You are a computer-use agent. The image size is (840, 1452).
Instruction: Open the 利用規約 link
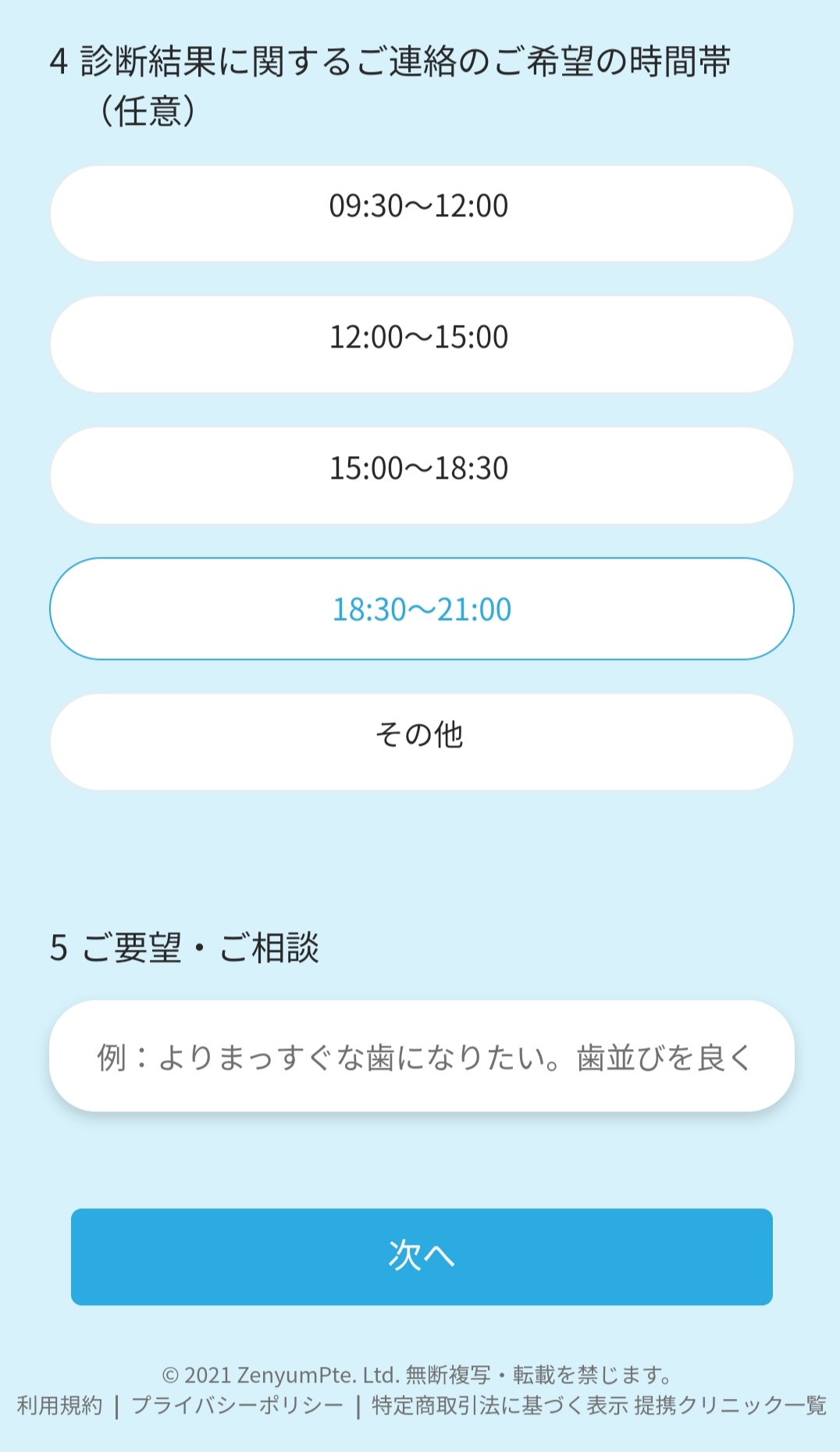[x=60, y=1406]
